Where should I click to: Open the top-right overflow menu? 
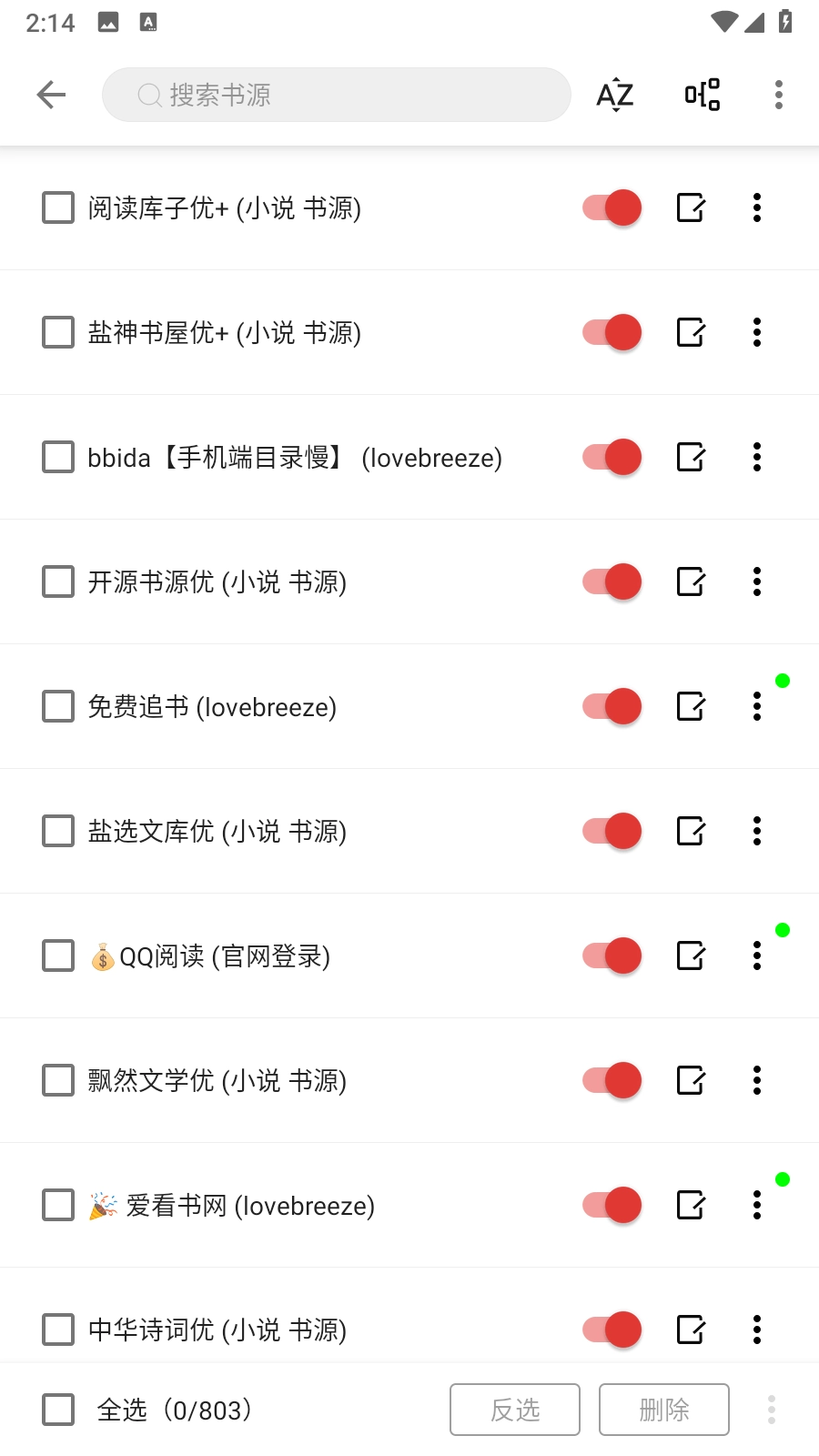pos(778,94)
